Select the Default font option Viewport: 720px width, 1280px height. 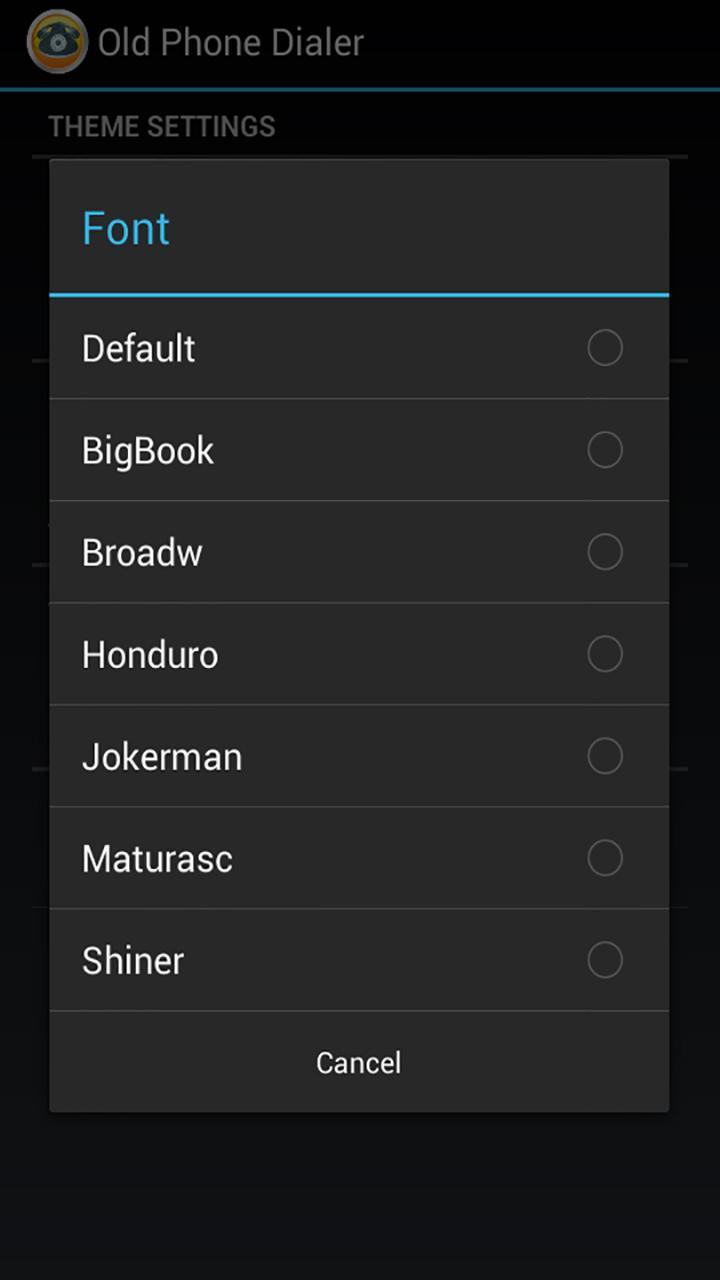(358, 349)
